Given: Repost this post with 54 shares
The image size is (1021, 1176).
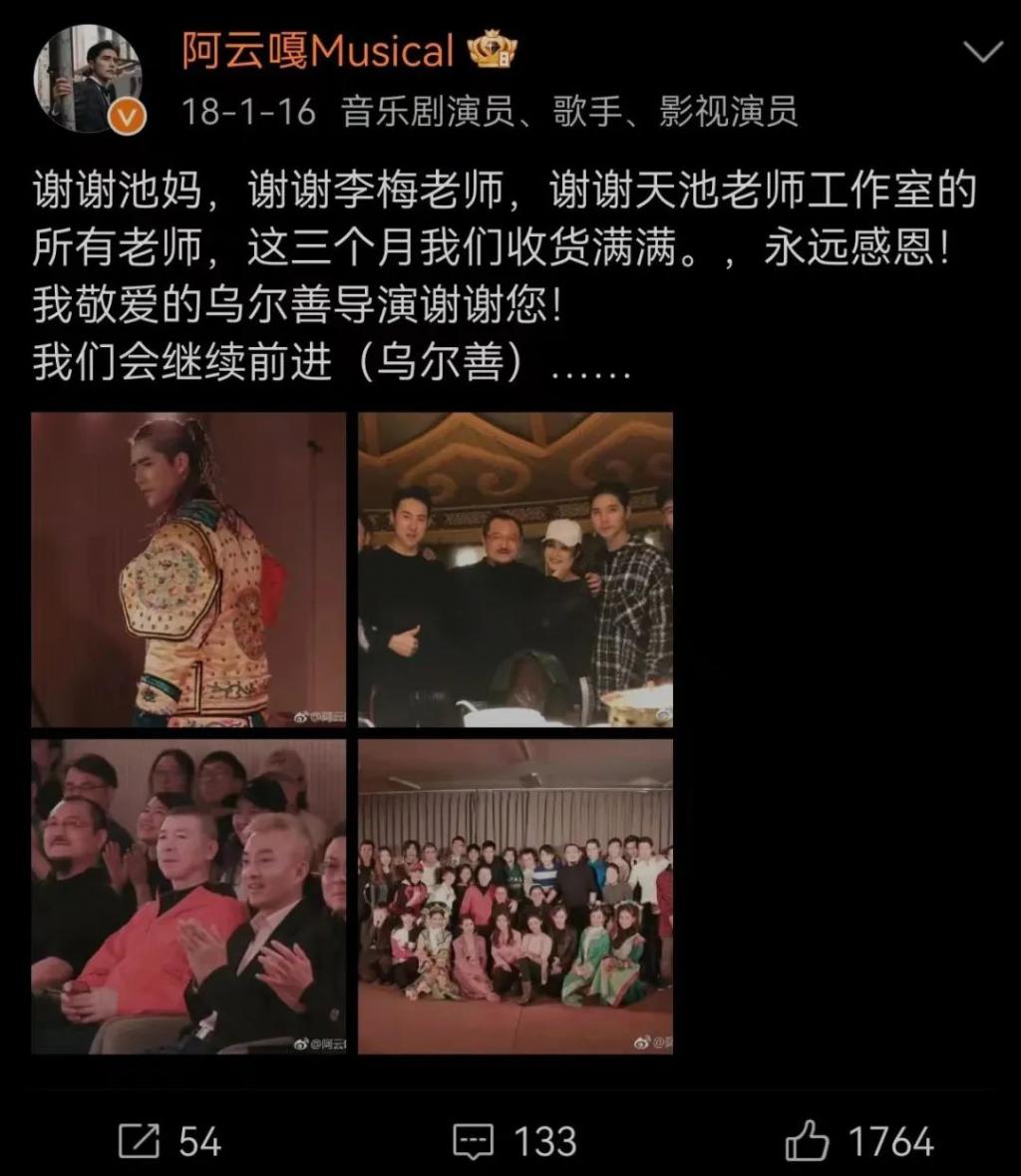Looking at the screenshot, I should 170,1141.
